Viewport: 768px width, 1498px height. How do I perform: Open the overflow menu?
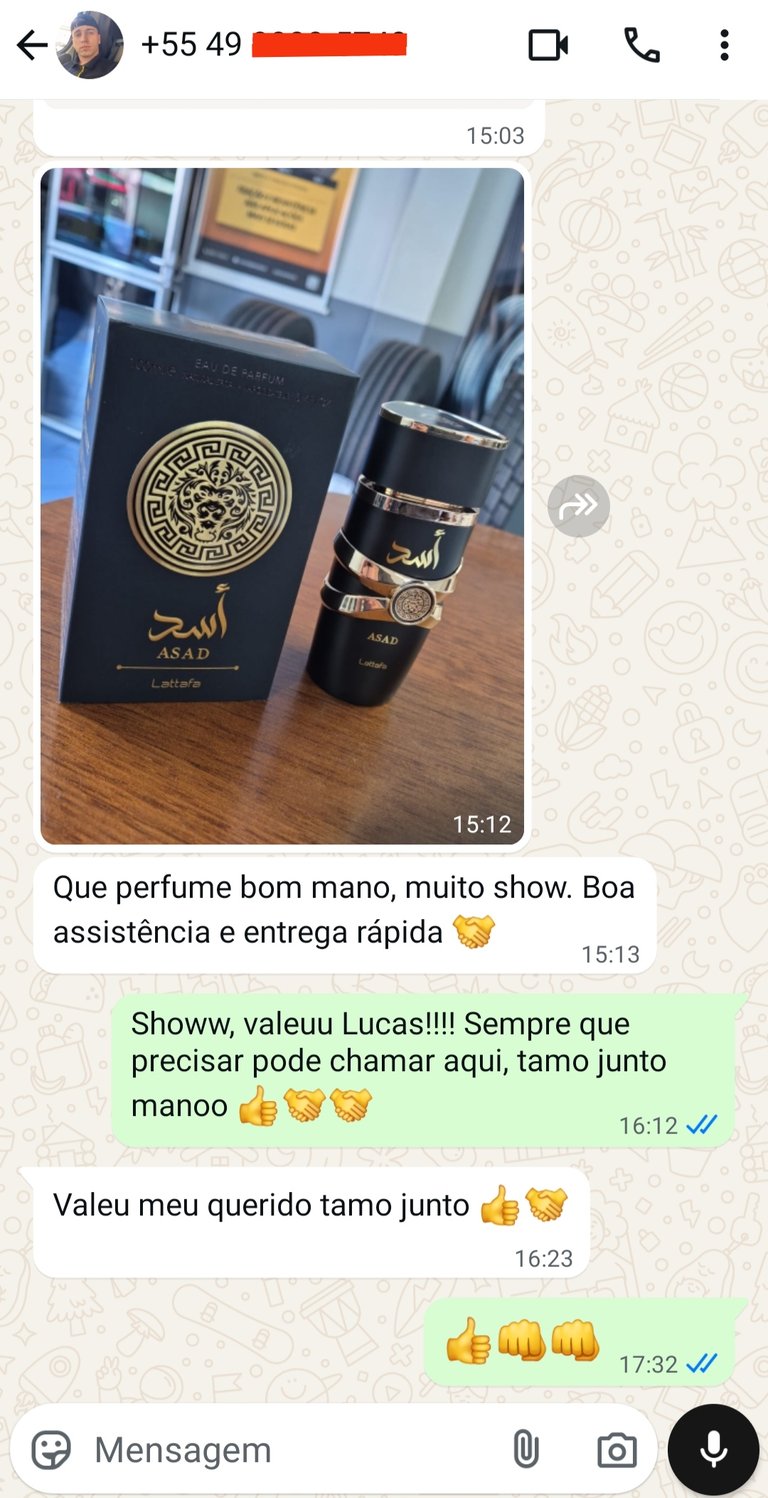[x=724, y=46]
